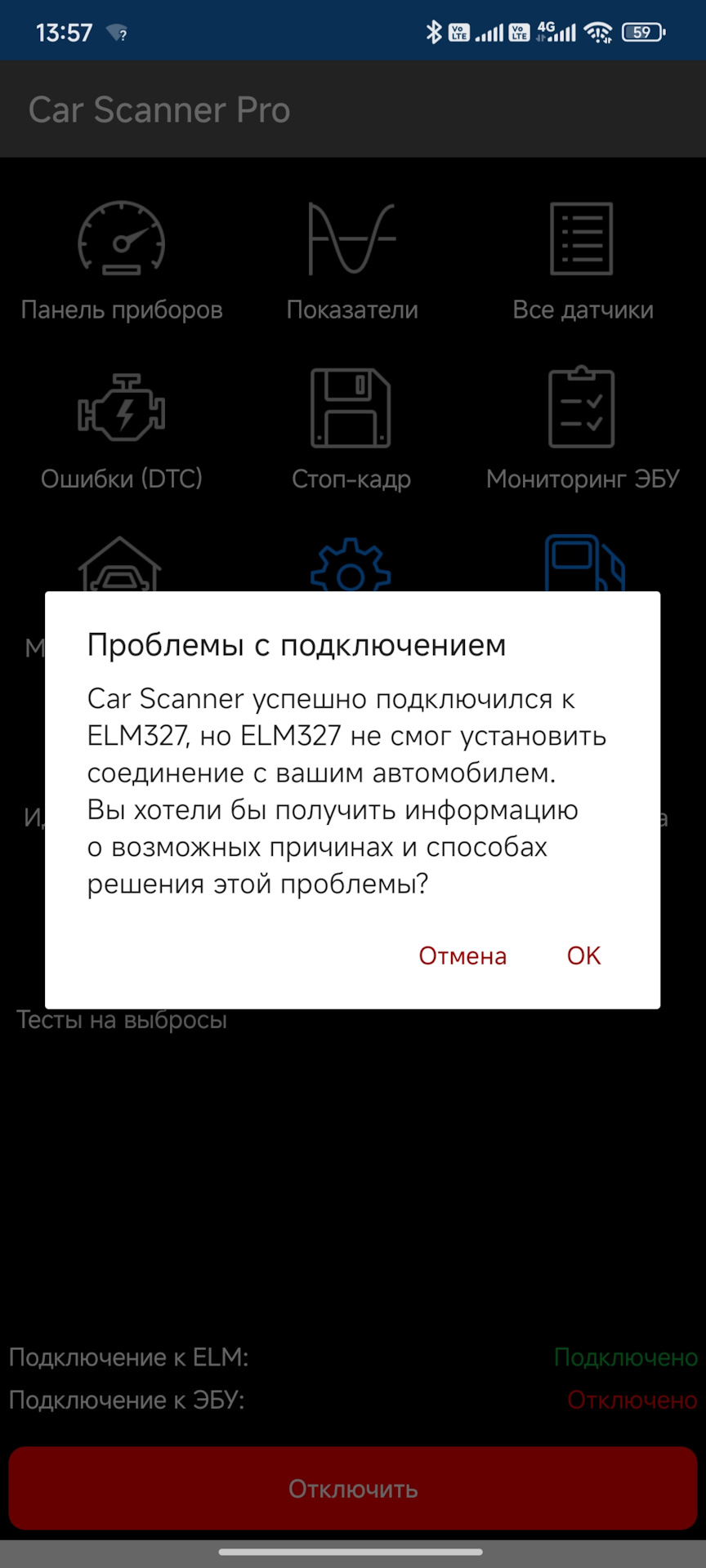This screenshot has width=706, height=1568.
Task: Dismiss the dialog with Отмена
Action: (462, 955)
